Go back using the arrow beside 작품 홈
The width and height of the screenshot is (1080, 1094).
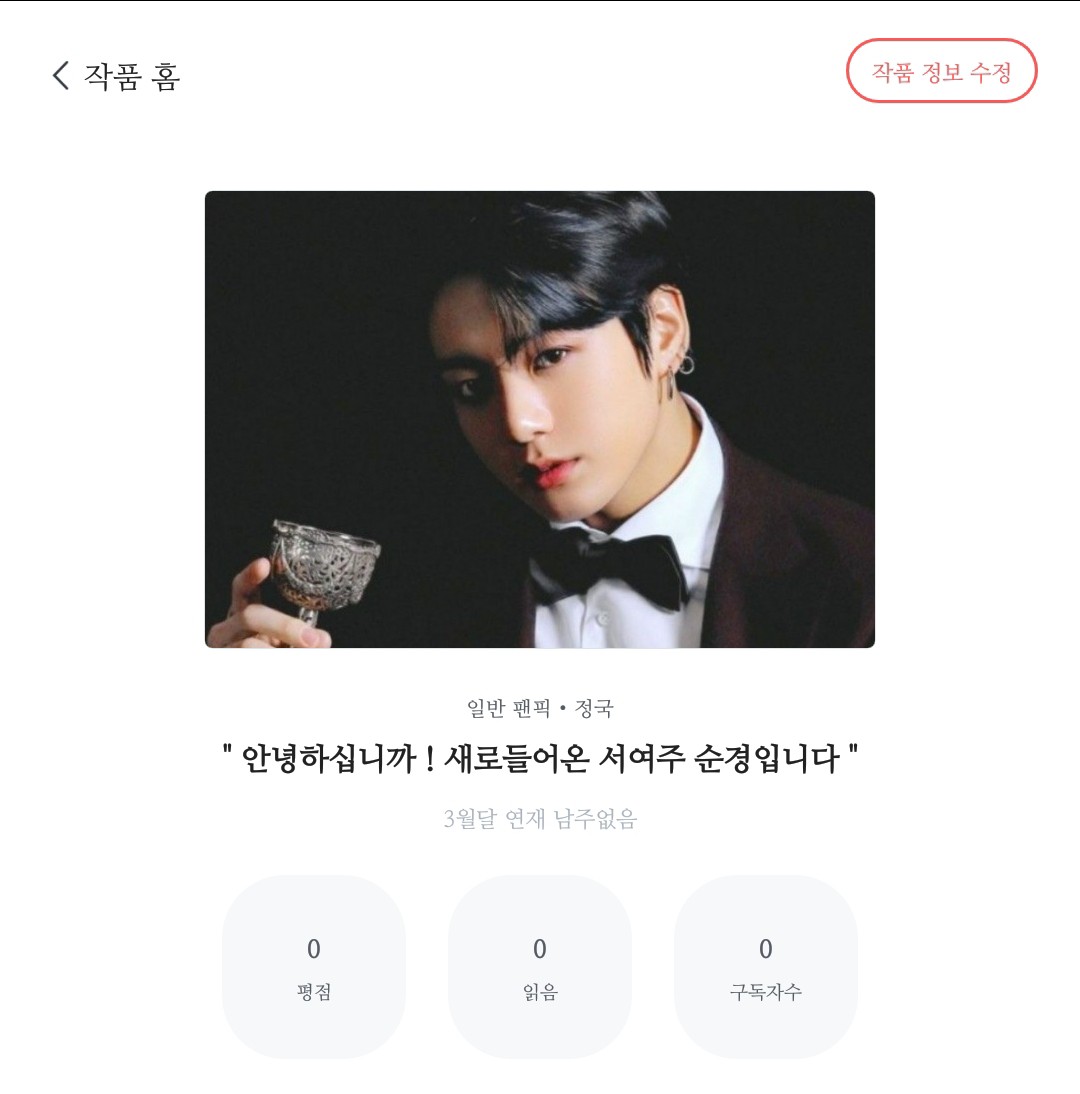click(61, 75)
